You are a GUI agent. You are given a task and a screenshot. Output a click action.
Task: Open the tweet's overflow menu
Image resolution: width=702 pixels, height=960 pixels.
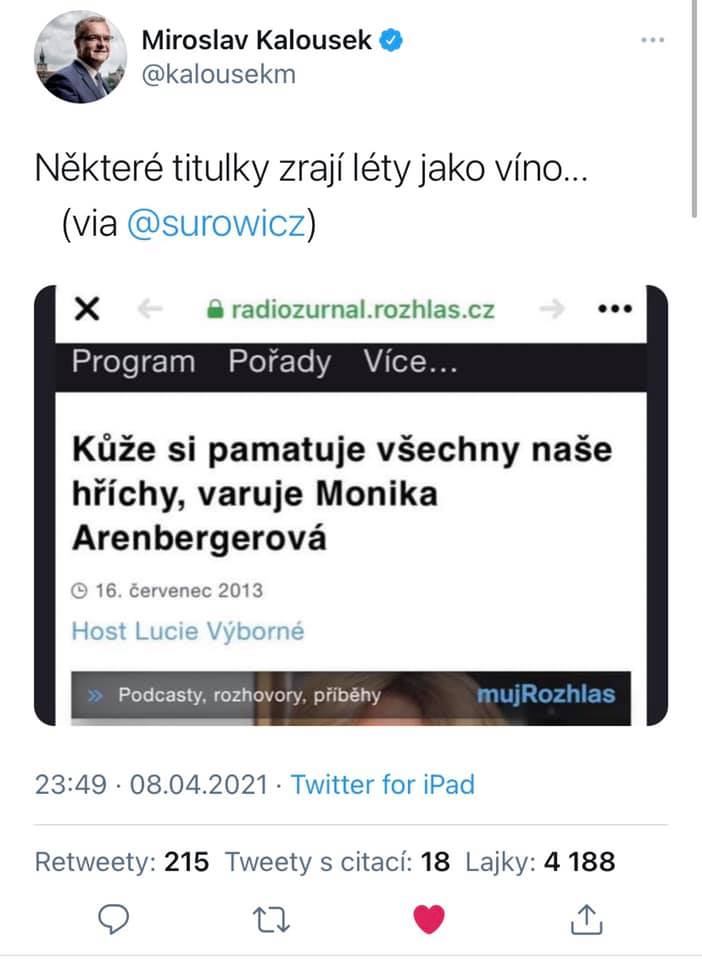point(652,40)
